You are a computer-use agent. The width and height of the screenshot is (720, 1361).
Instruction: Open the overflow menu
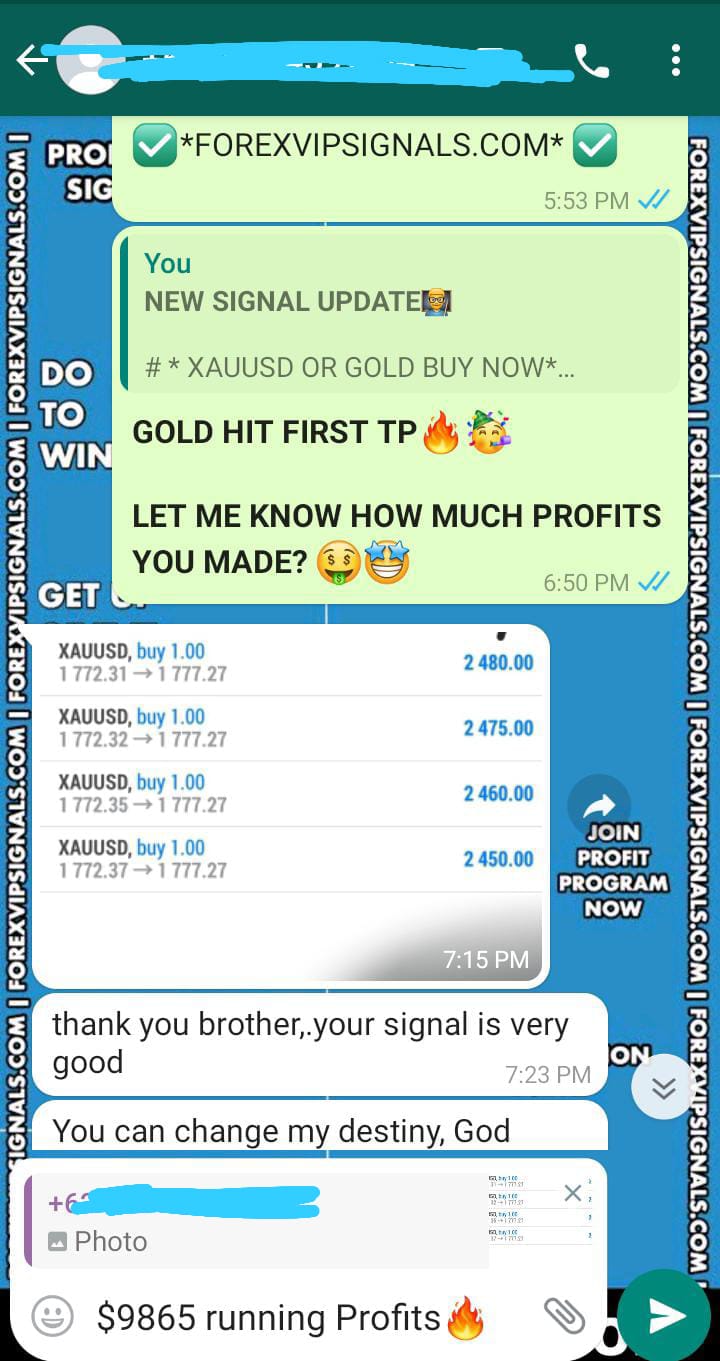[x=676, y=62]
